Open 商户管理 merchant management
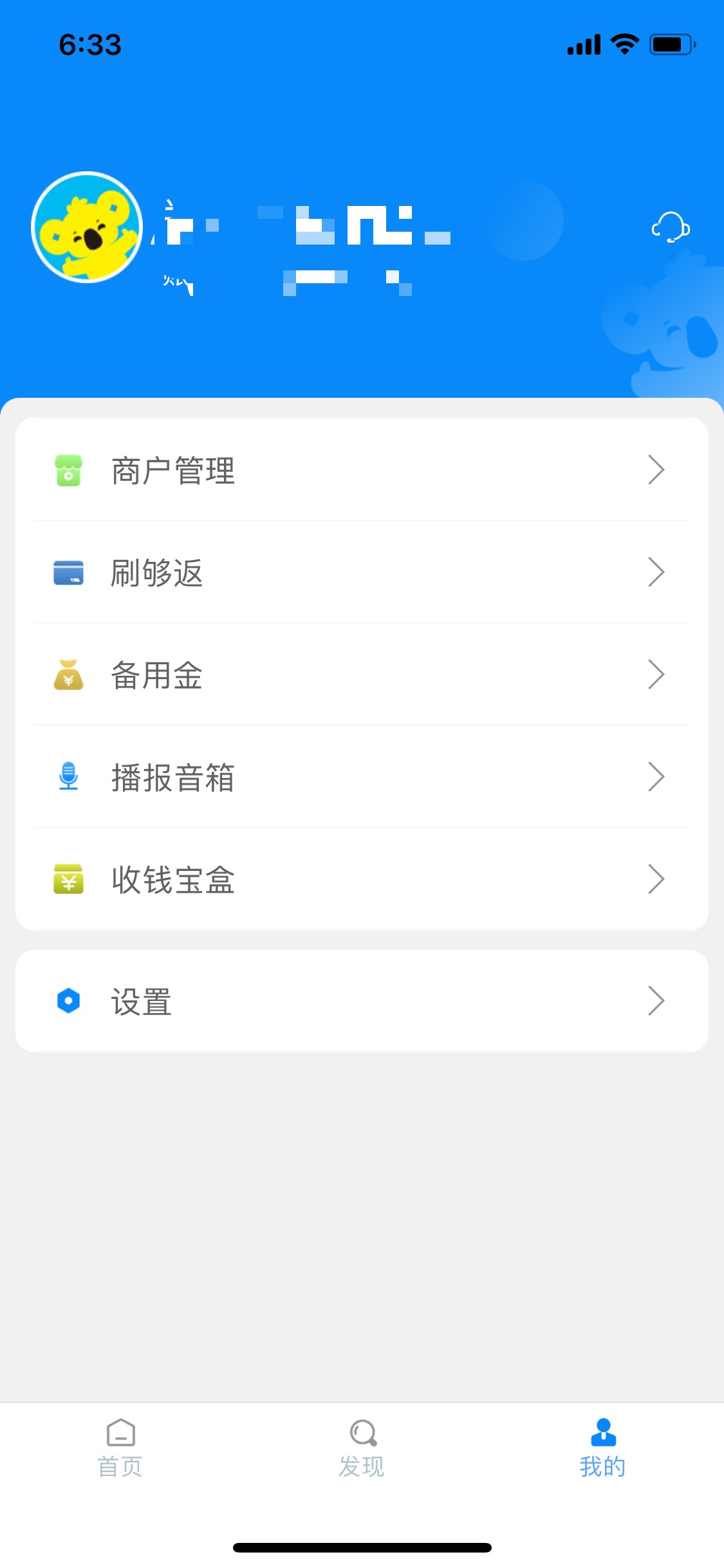The height and width of the screenshot is (1568, 724). coord(362,470)
